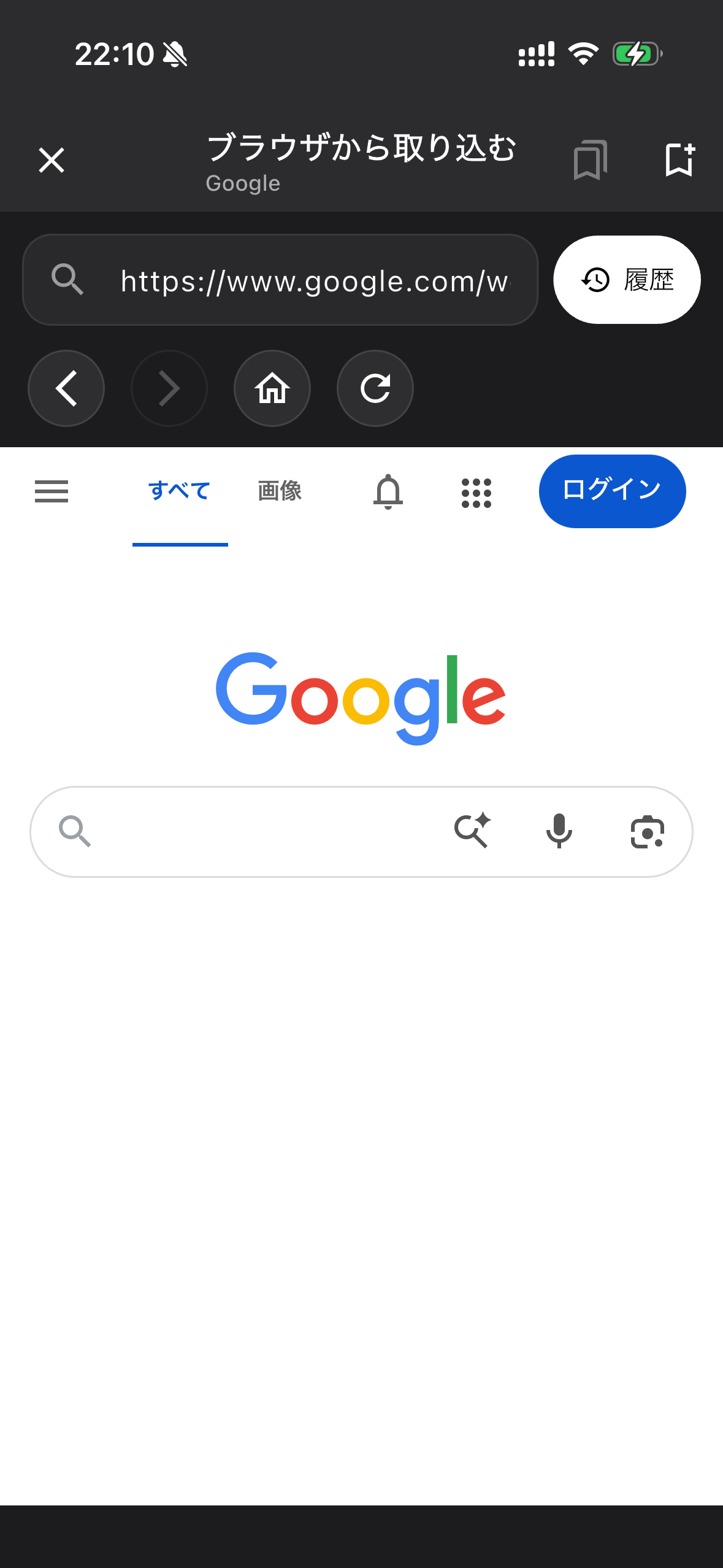Tap the battery charging indicator
This screenshot has width=723, height=1568.
[x=636, y=54]
